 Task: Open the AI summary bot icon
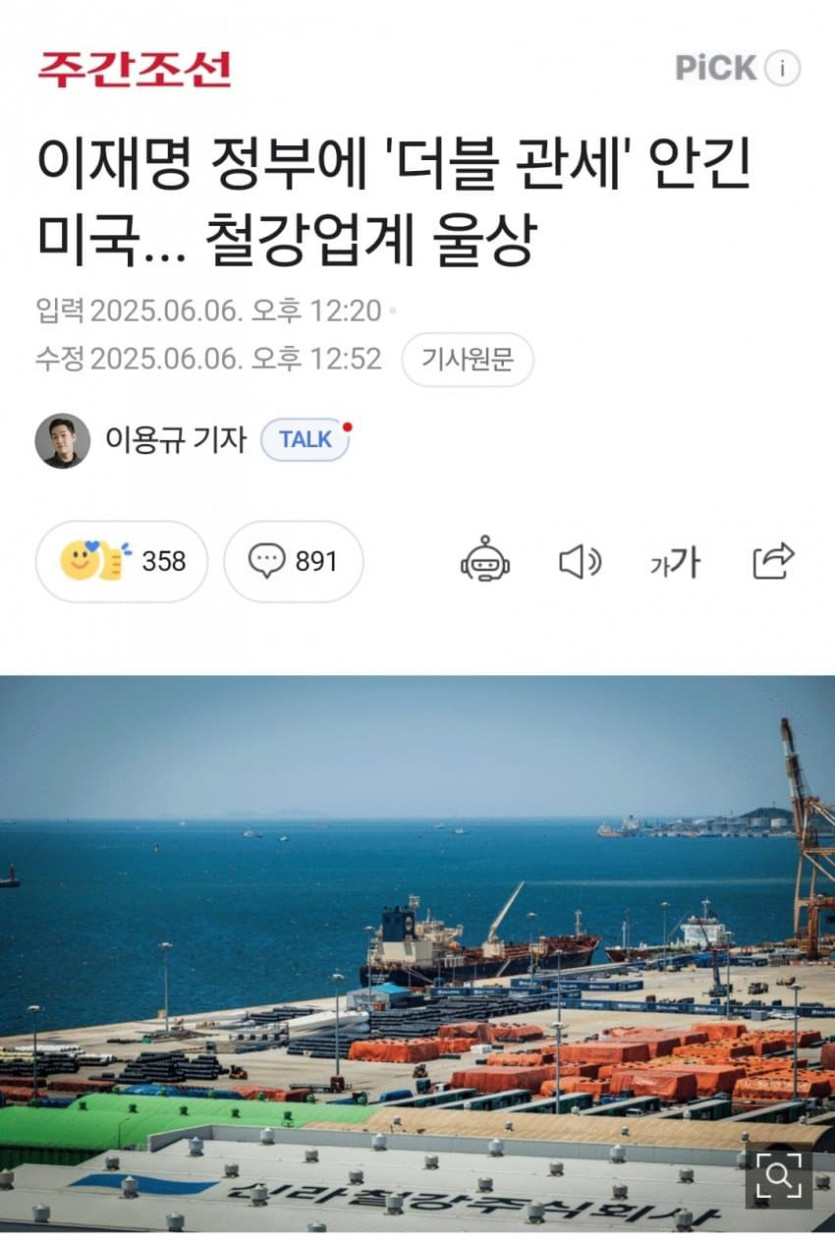(485, 561)
